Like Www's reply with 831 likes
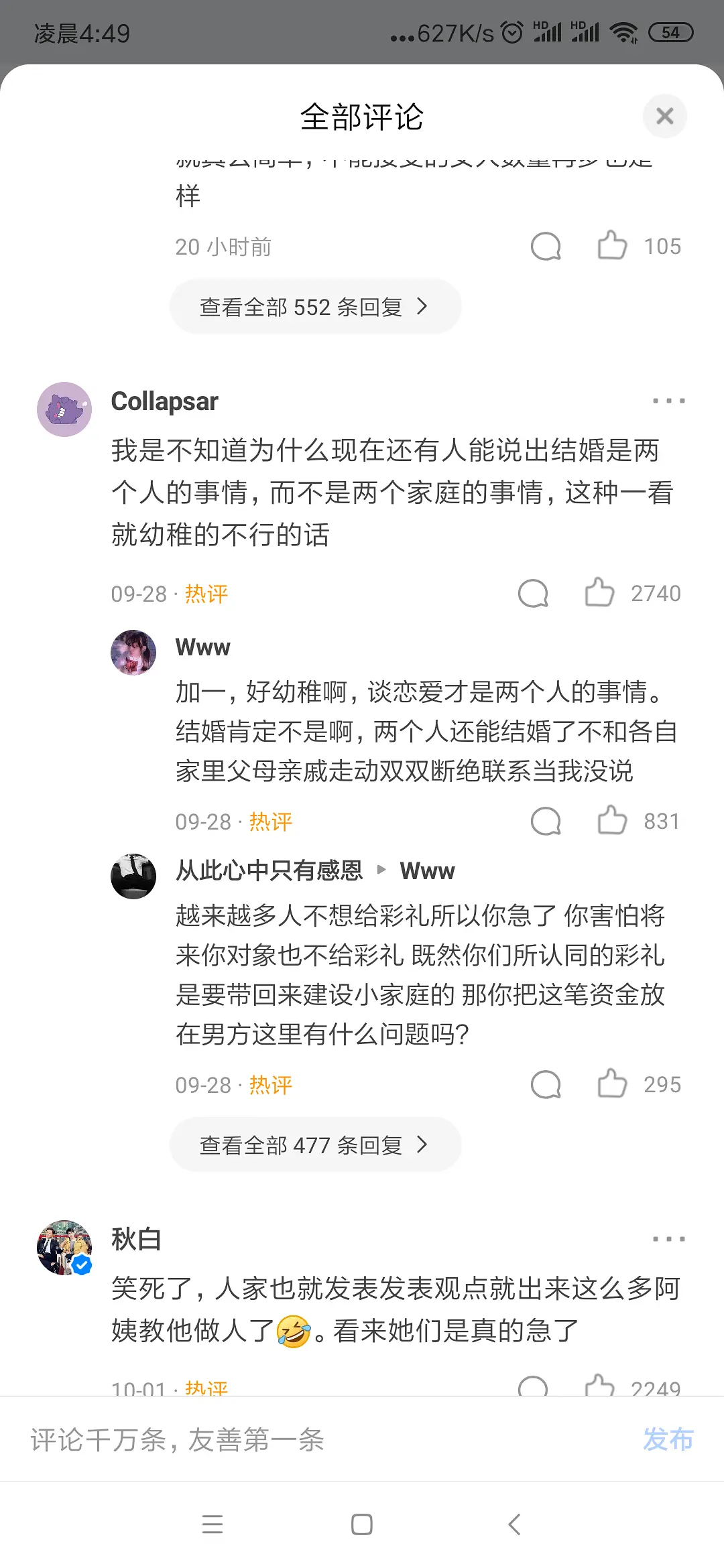 (612, 821)
